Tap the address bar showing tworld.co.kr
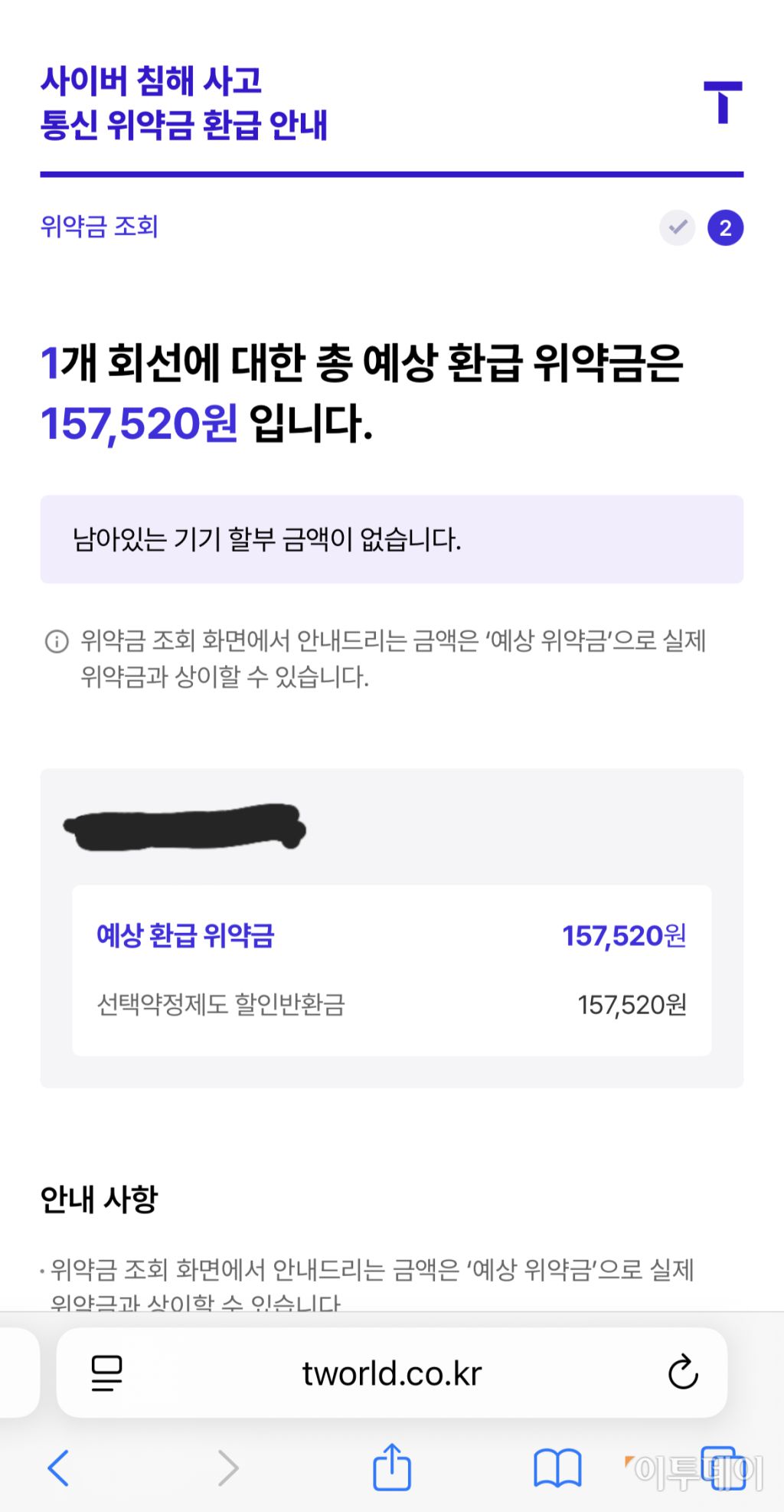This screenshot has width=784, height=1512. [392, 1372]
